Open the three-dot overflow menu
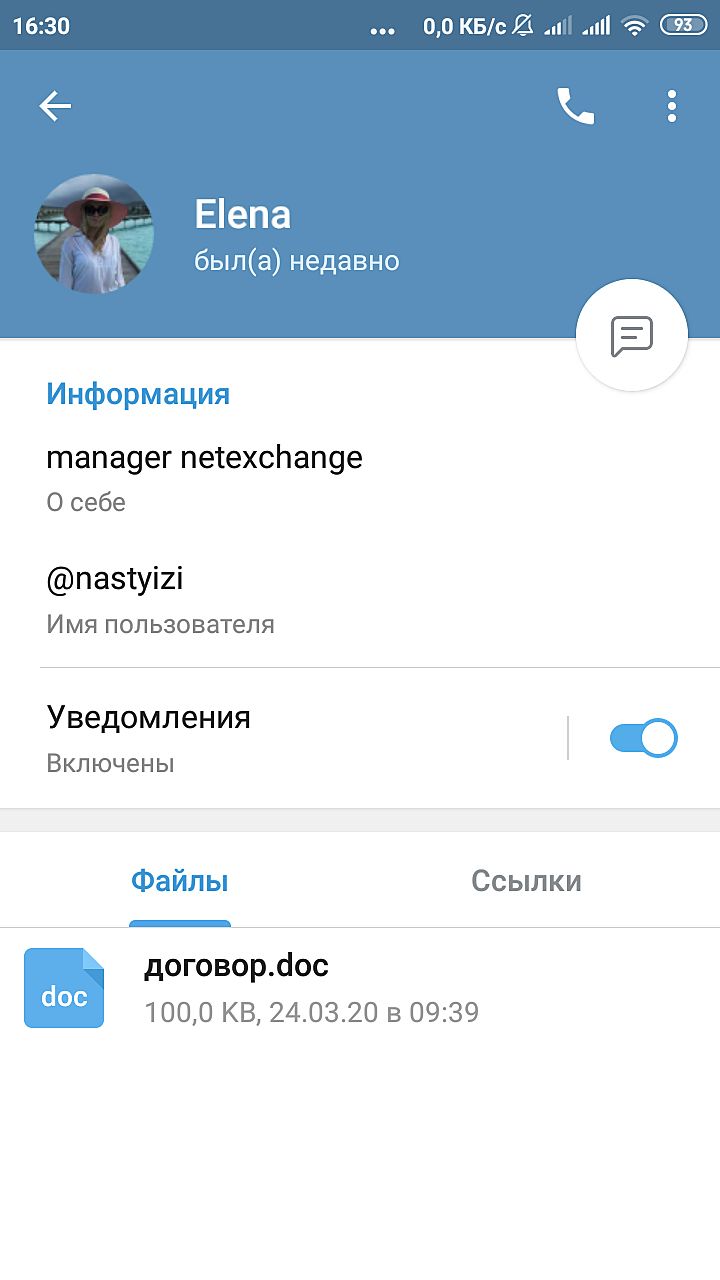The height and width of the screenshot is (1280, 720). pos(672,106)
